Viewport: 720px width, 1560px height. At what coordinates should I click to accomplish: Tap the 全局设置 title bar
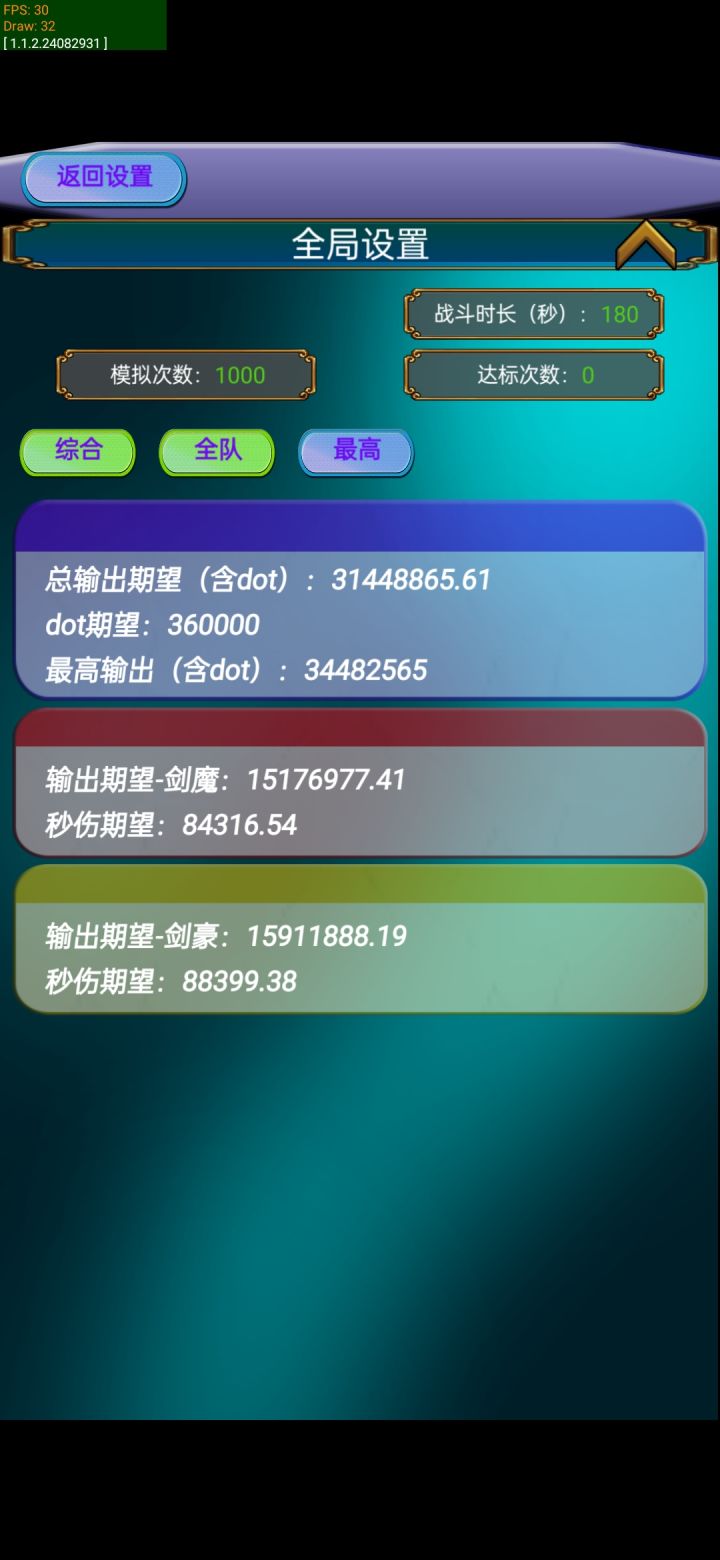pos(360,243)
